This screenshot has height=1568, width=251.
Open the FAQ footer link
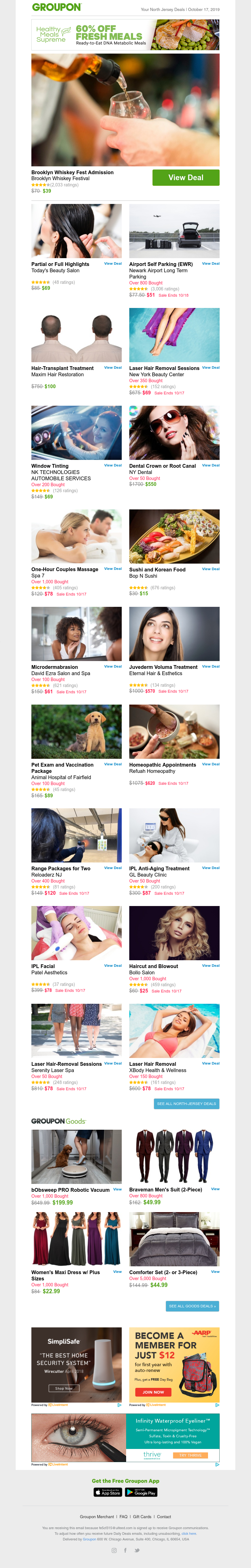pyautogui.click(x=124, y=1516)
